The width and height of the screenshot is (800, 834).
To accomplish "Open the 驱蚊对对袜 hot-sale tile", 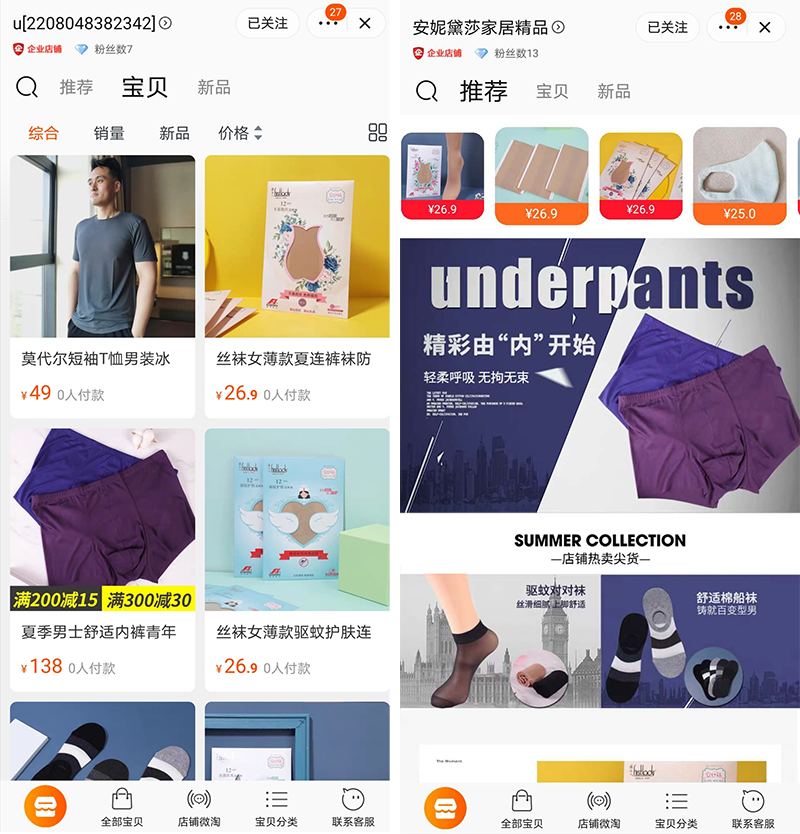I will pos(500,640).
